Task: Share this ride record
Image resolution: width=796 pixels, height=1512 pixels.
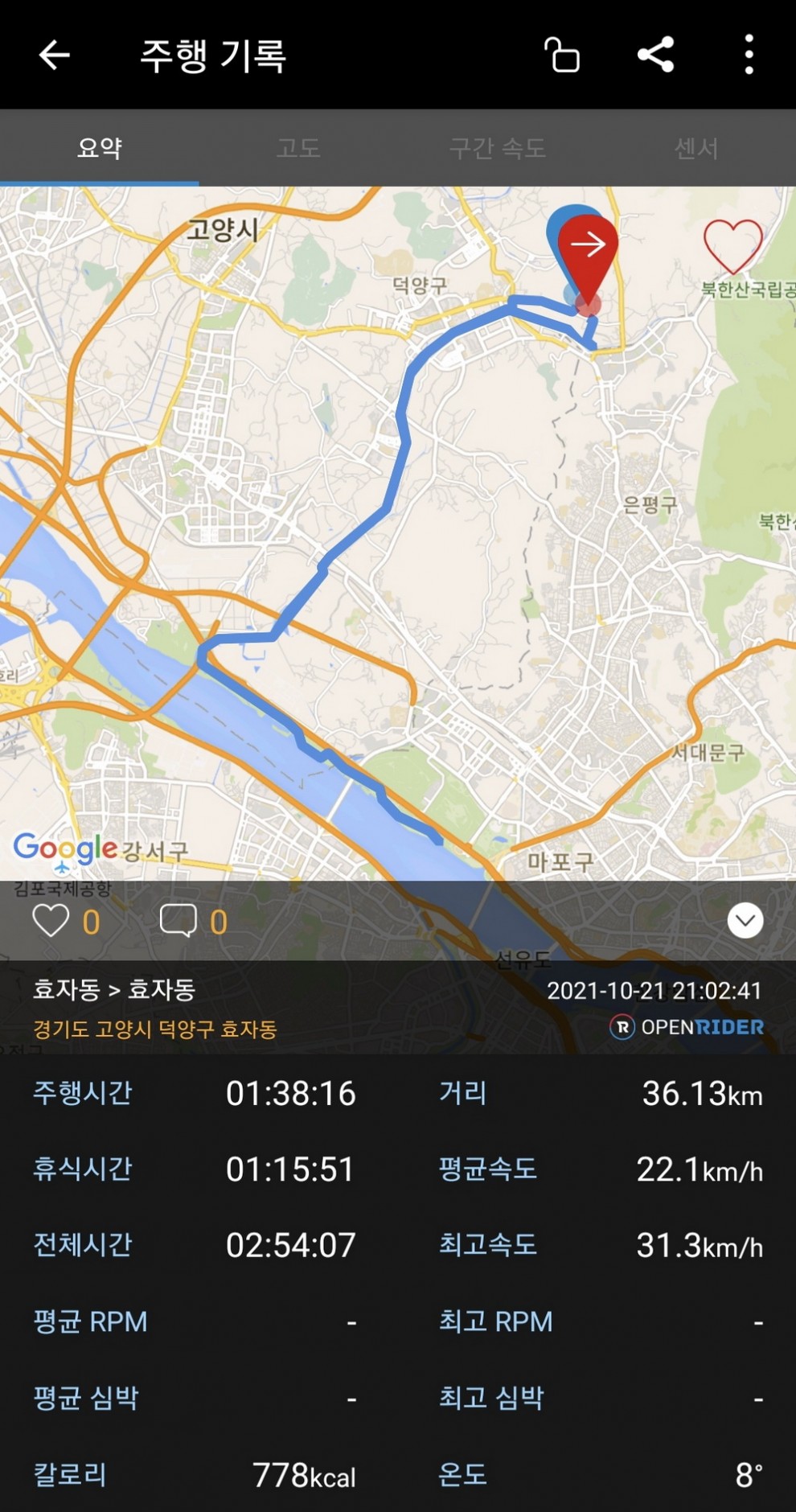Action: [655, 55]
